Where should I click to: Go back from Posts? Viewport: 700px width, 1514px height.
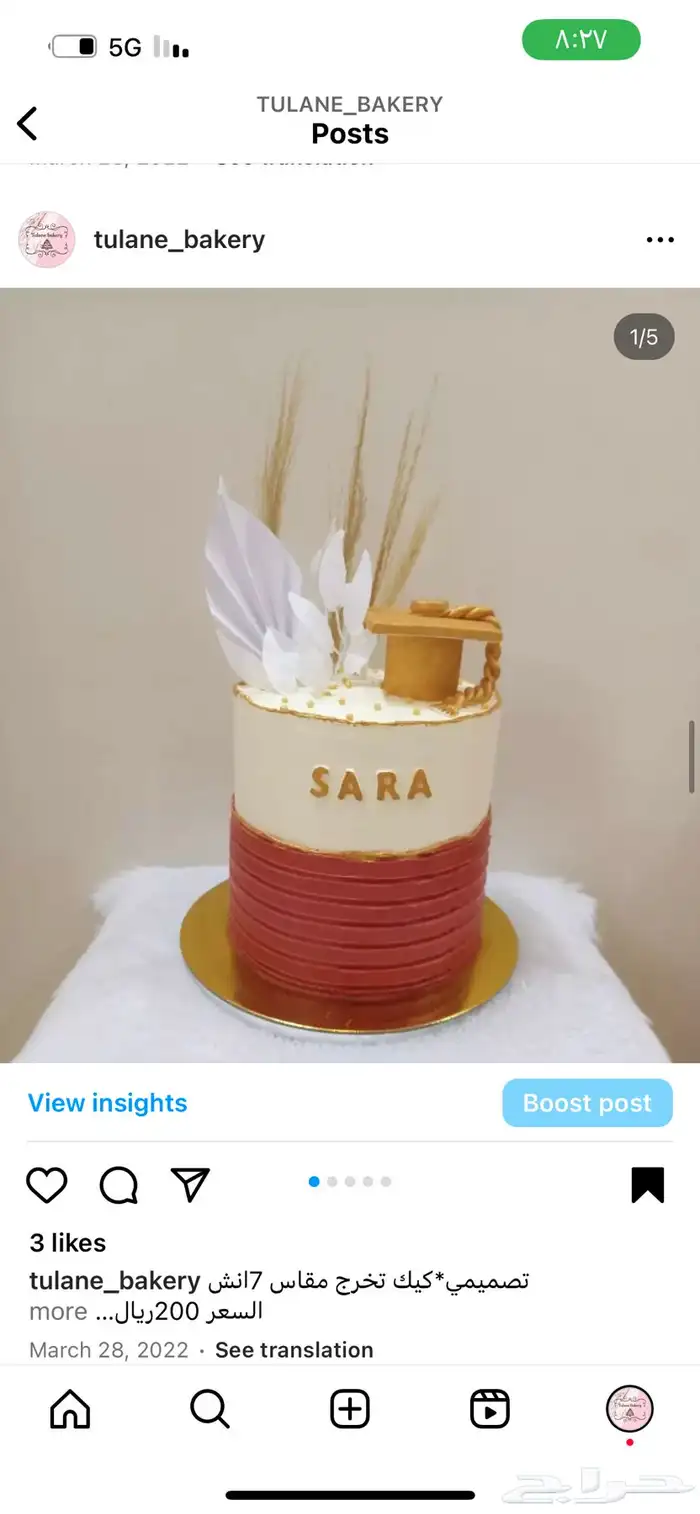[x=28, y=124]
